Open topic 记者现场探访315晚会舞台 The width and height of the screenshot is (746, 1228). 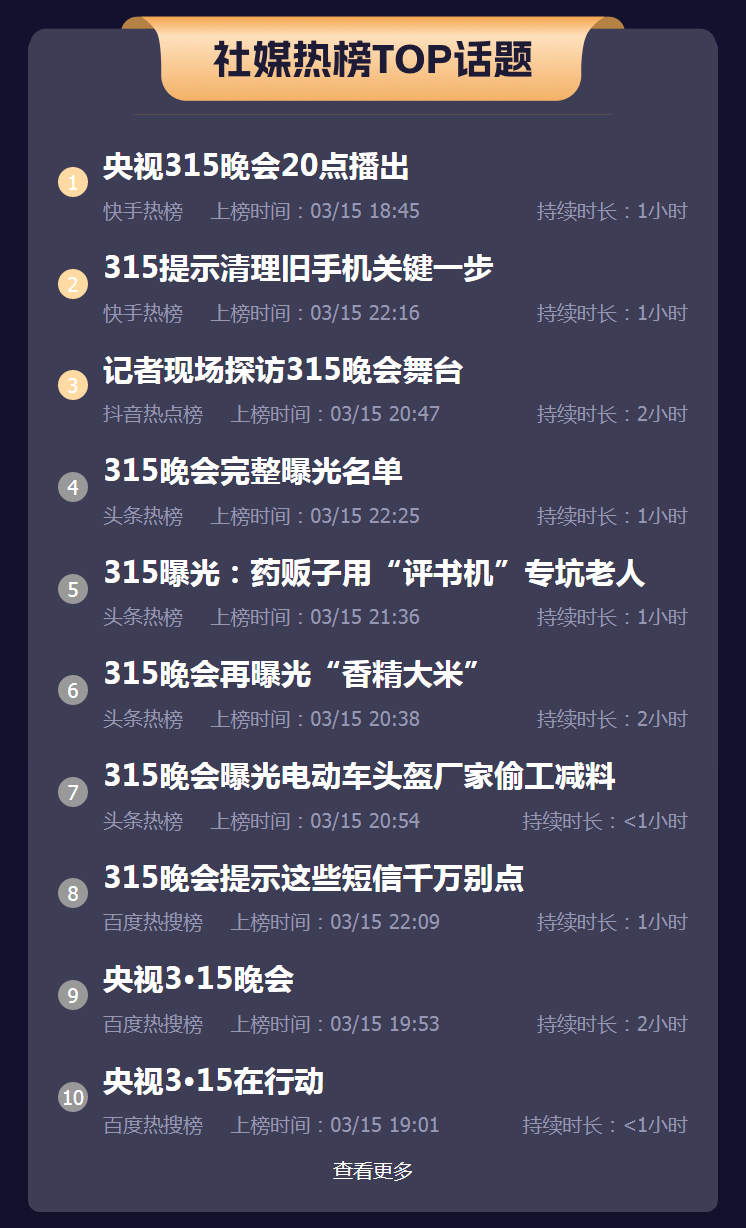[283, 370]
